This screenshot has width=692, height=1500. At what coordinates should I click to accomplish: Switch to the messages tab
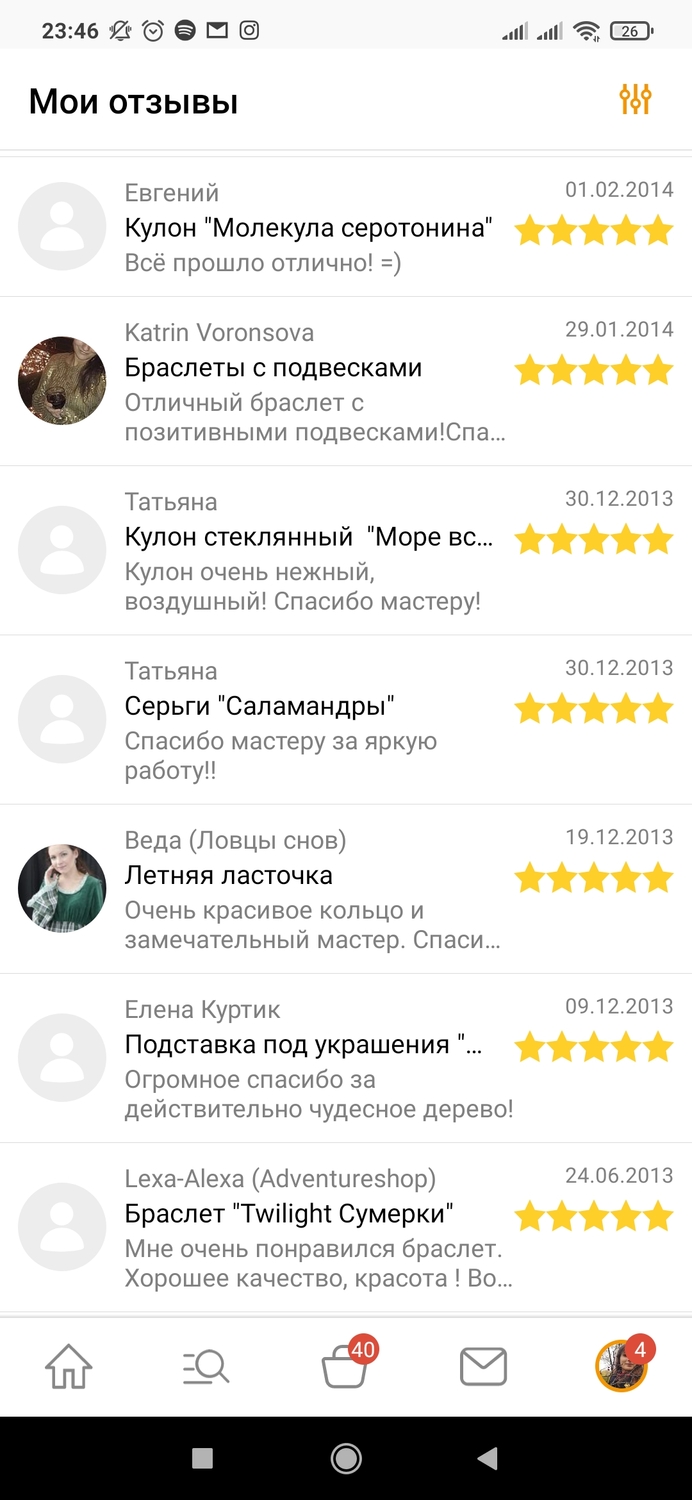tap(483, 1367)
